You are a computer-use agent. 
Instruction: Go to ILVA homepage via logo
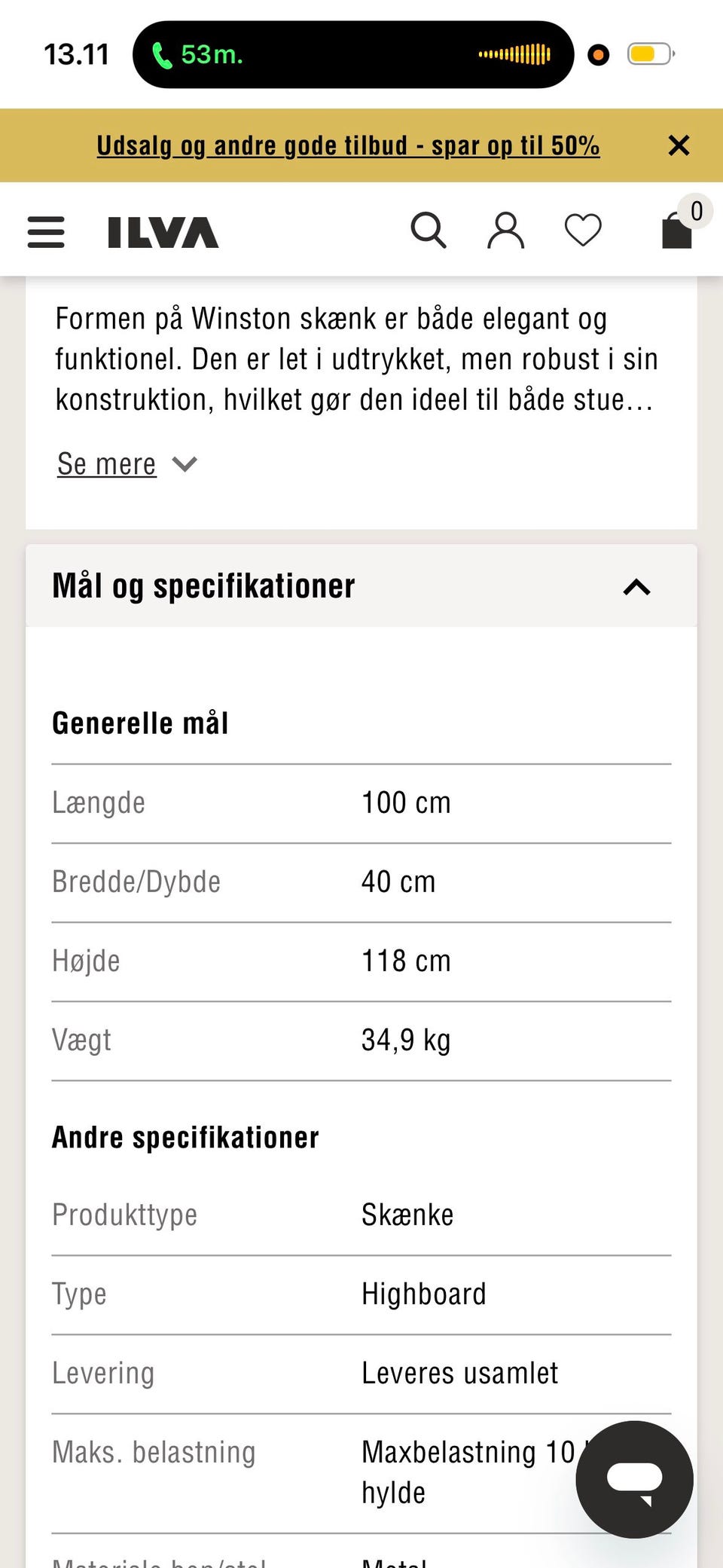coord(161,233)
